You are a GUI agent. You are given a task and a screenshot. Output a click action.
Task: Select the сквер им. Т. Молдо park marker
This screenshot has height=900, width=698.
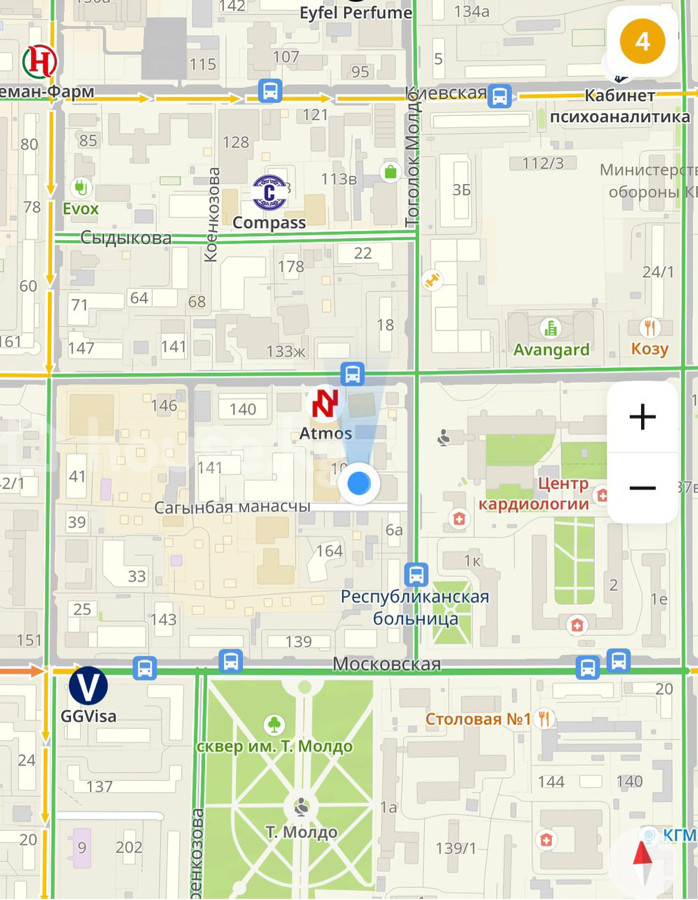273,723
